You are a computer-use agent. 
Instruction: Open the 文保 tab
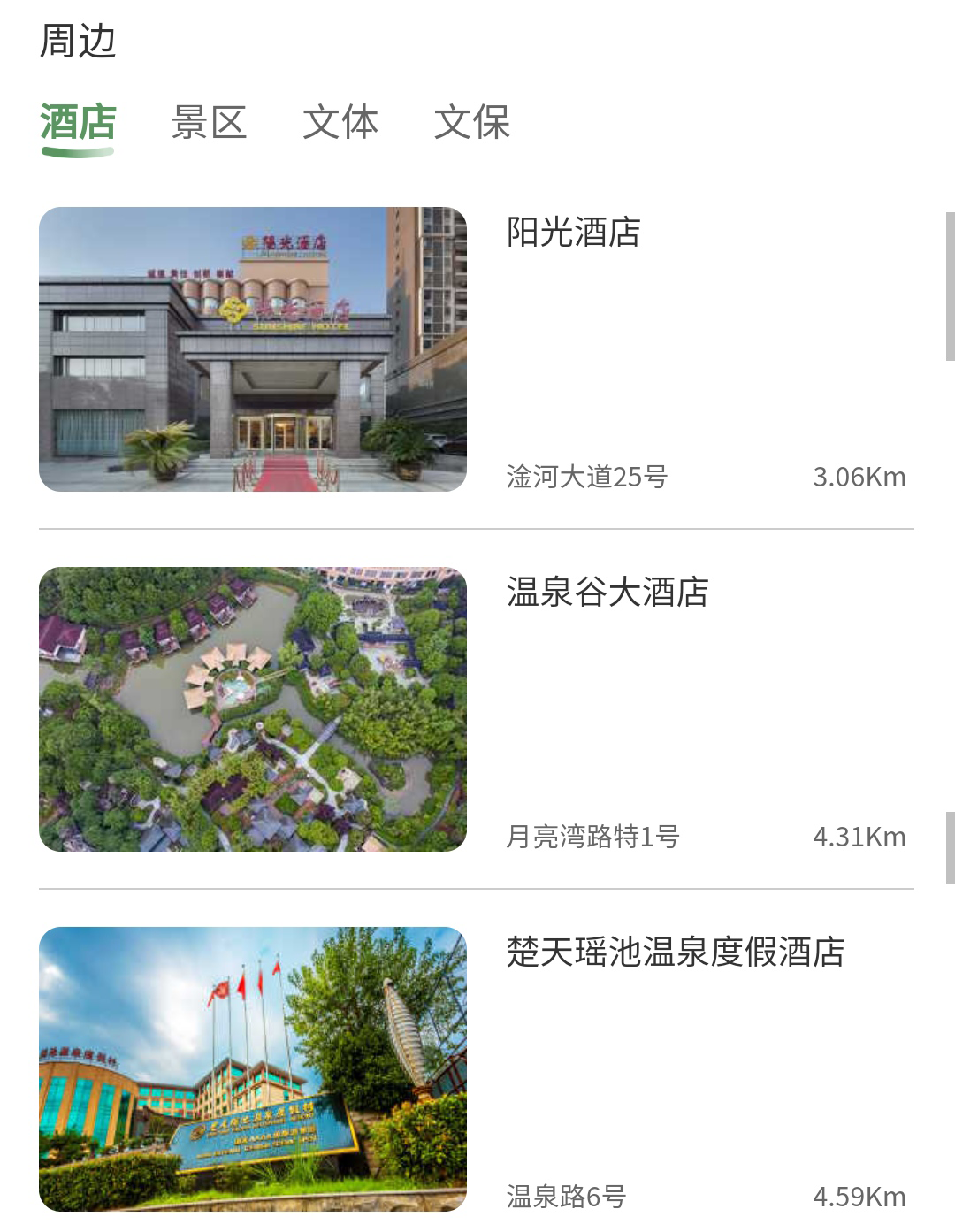[x=472, y=123]
